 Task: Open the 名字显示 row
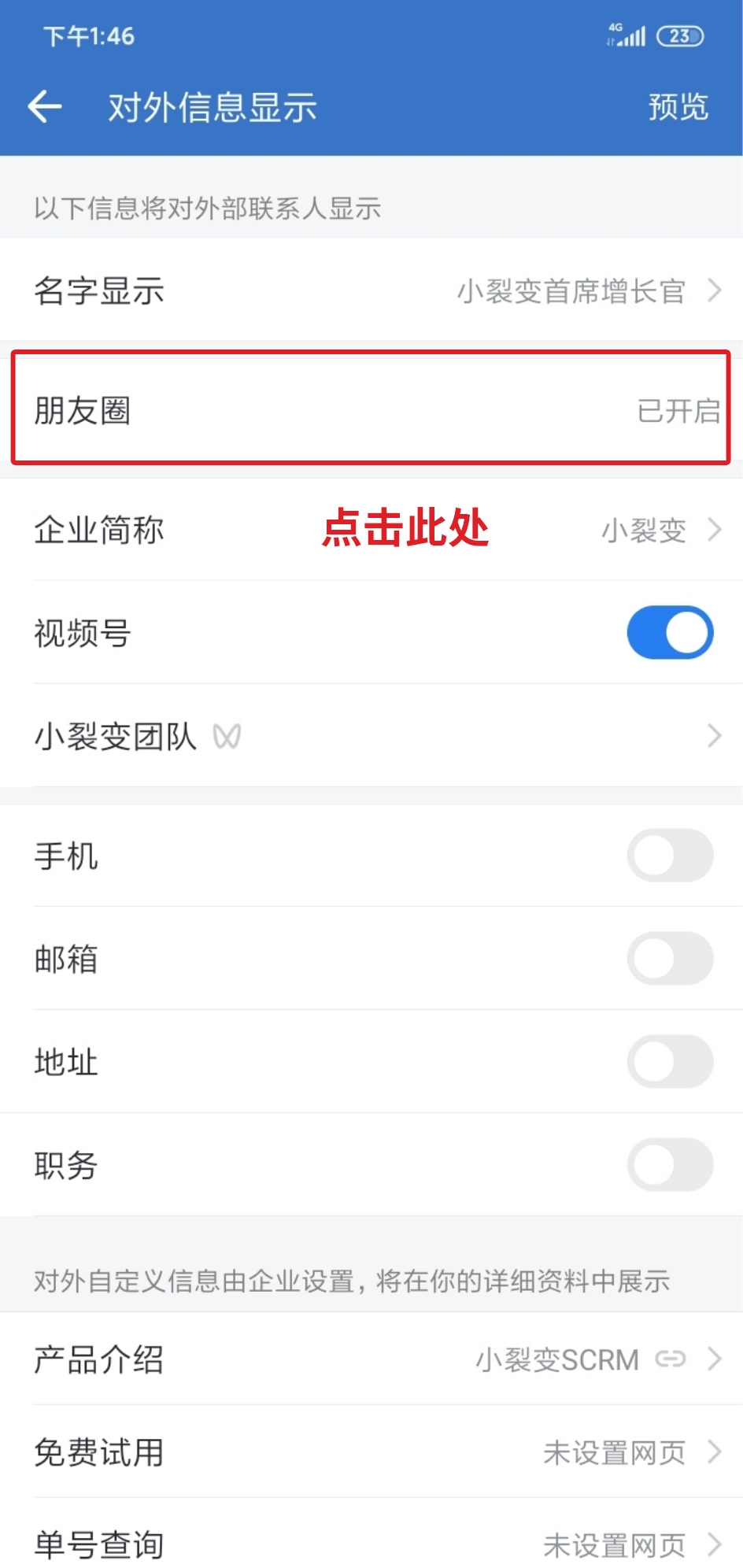point(371,290)
